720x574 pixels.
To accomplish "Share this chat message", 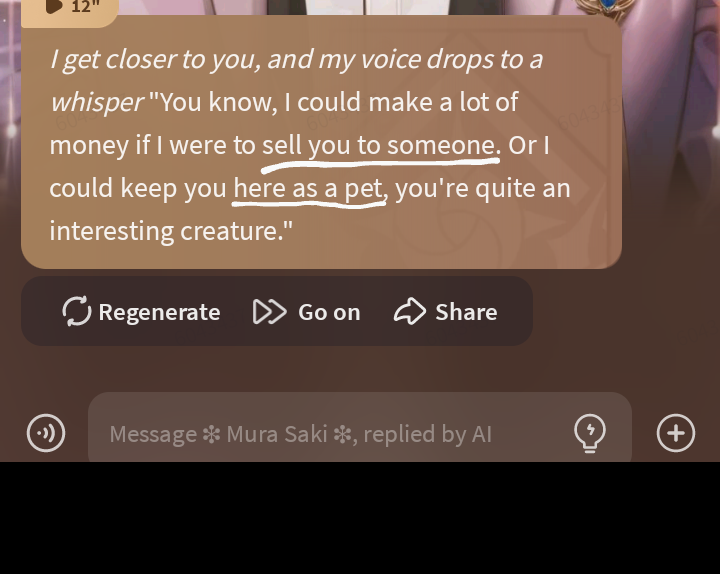I will click(446, 312).
